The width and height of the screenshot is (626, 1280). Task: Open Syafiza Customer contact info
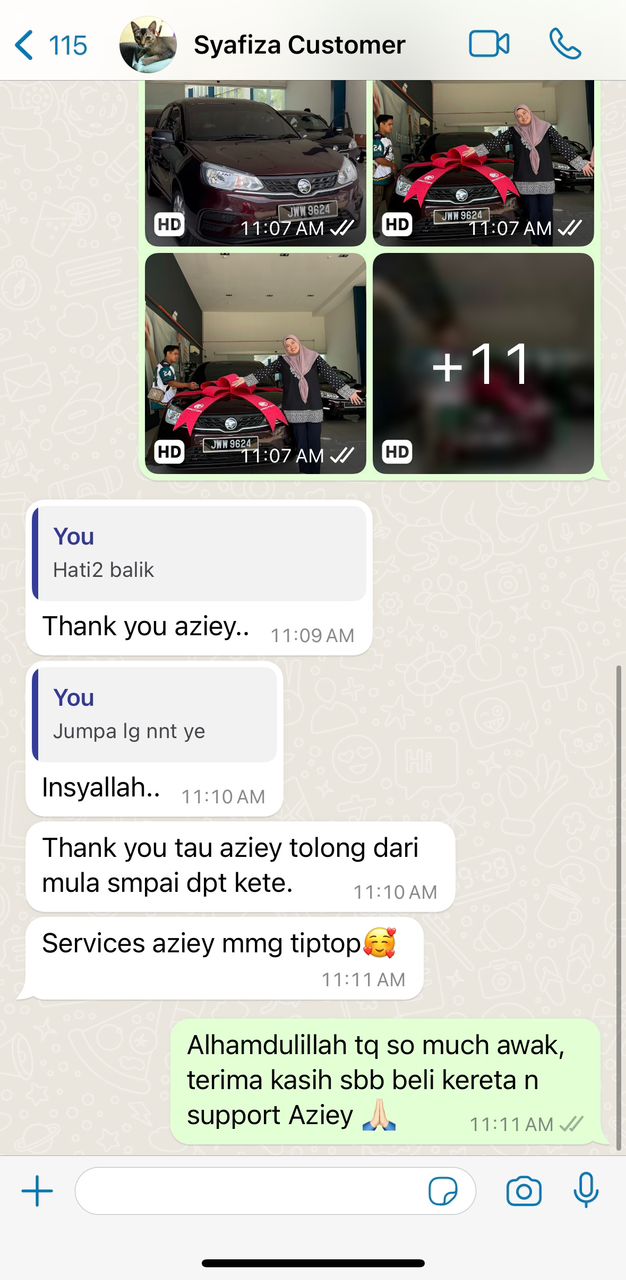[x=298, y=45]
